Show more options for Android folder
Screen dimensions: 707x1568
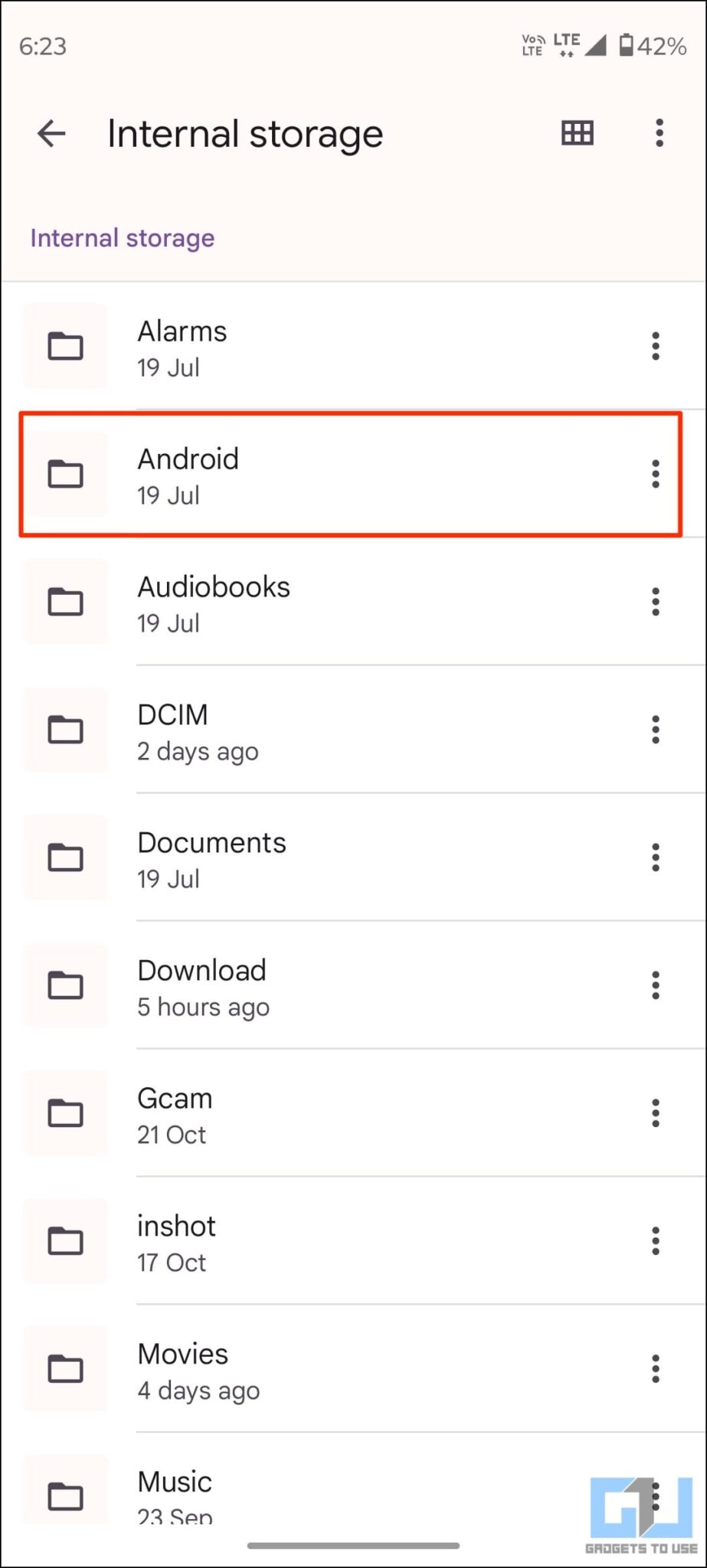(656, 475)
